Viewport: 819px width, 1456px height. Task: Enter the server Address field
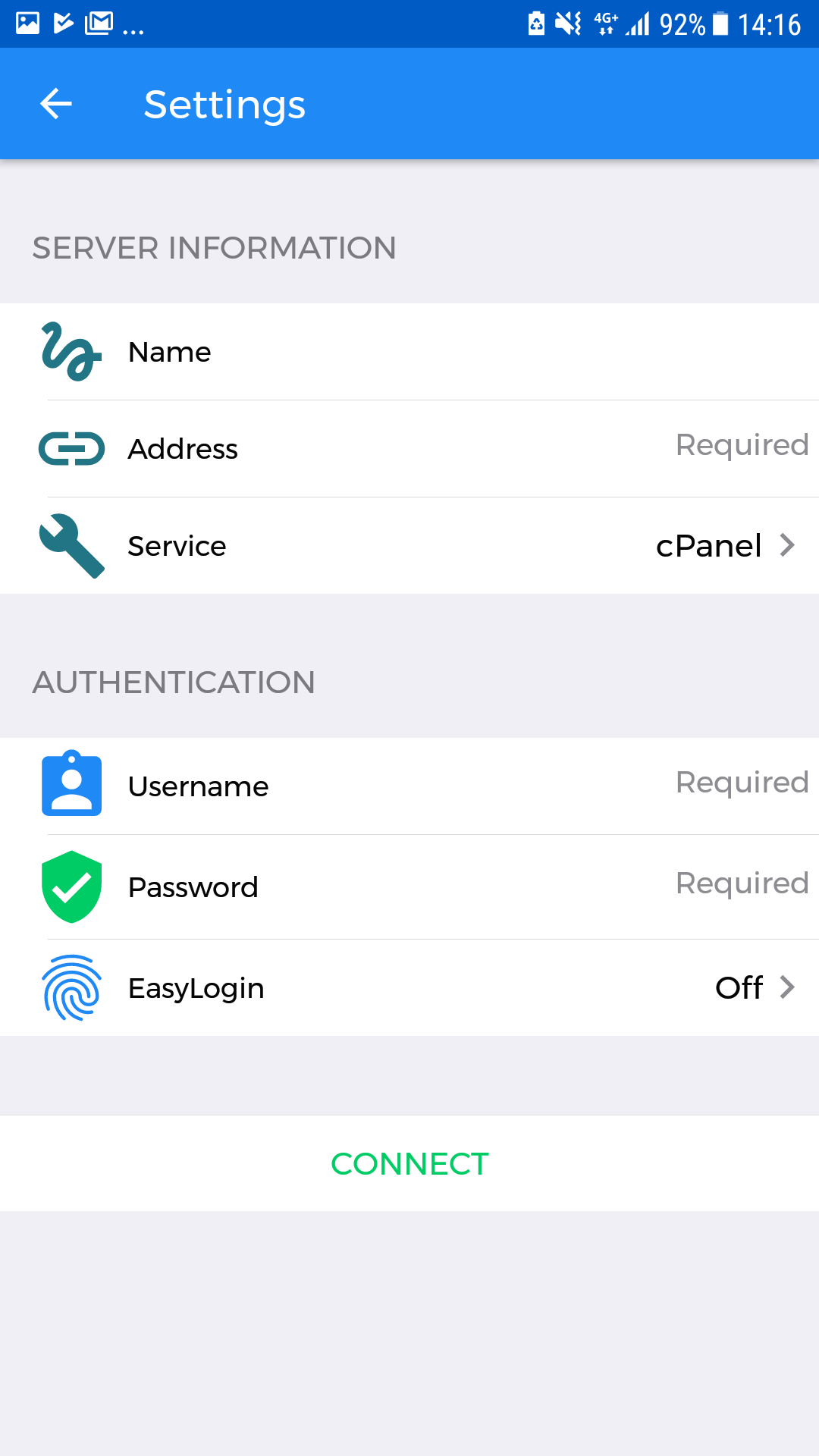click(409, 449)
